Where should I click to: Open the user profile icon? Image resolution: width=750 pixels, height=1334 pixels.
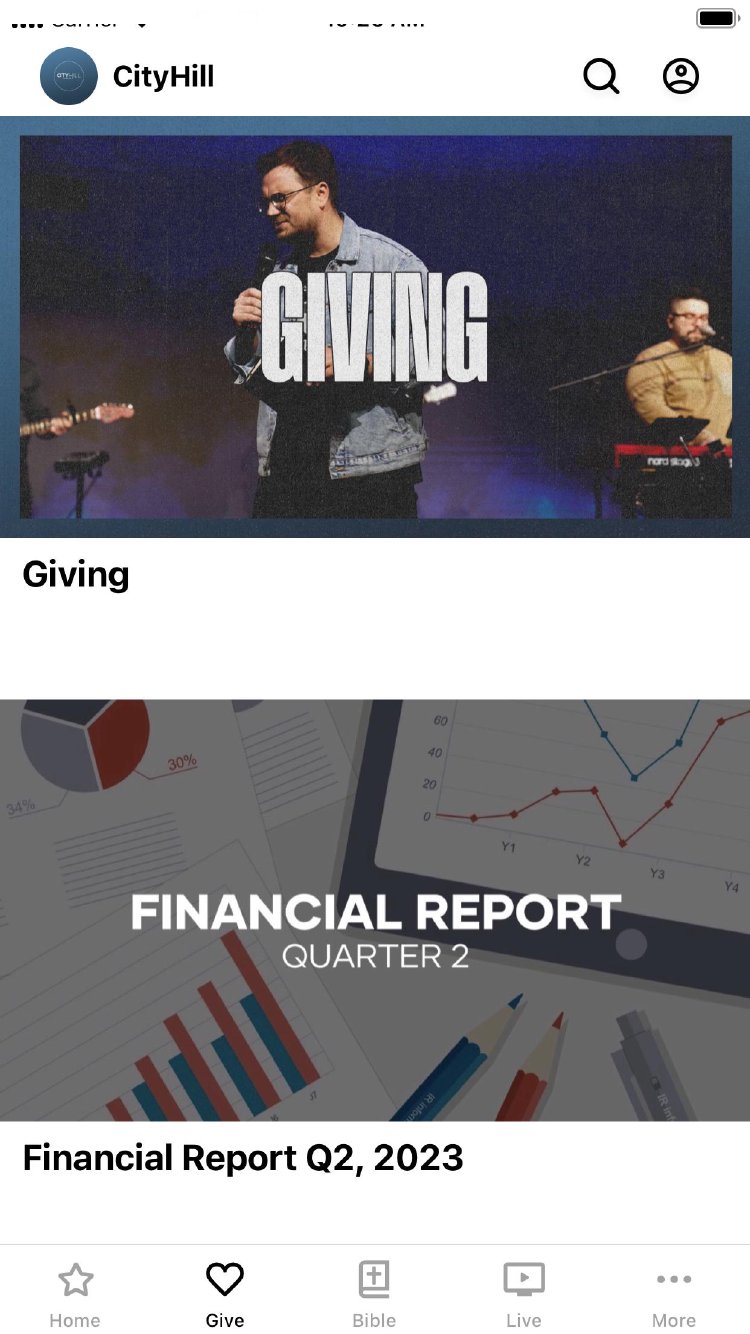coord(681,76)
